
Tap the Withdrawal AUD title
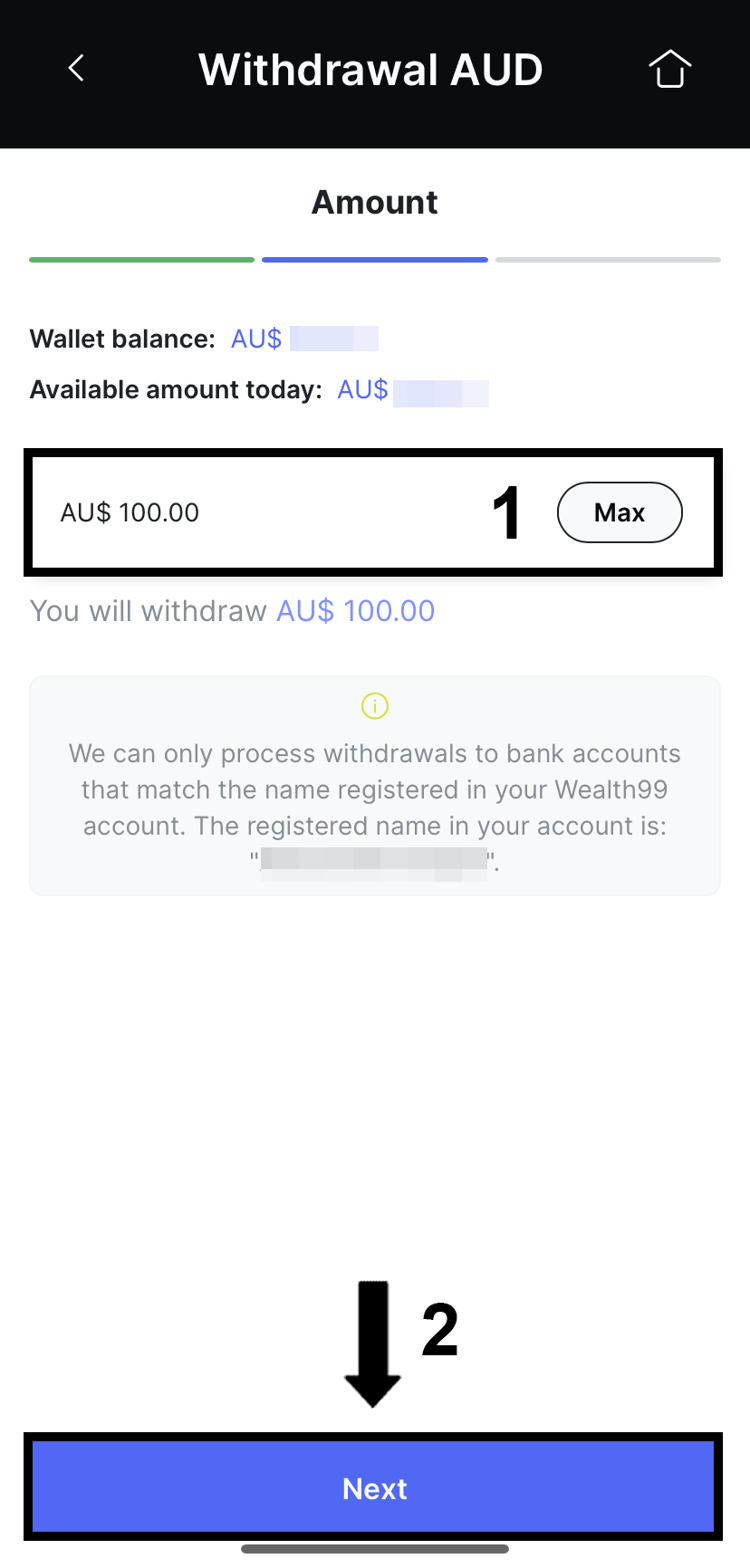tap(371, 68)
